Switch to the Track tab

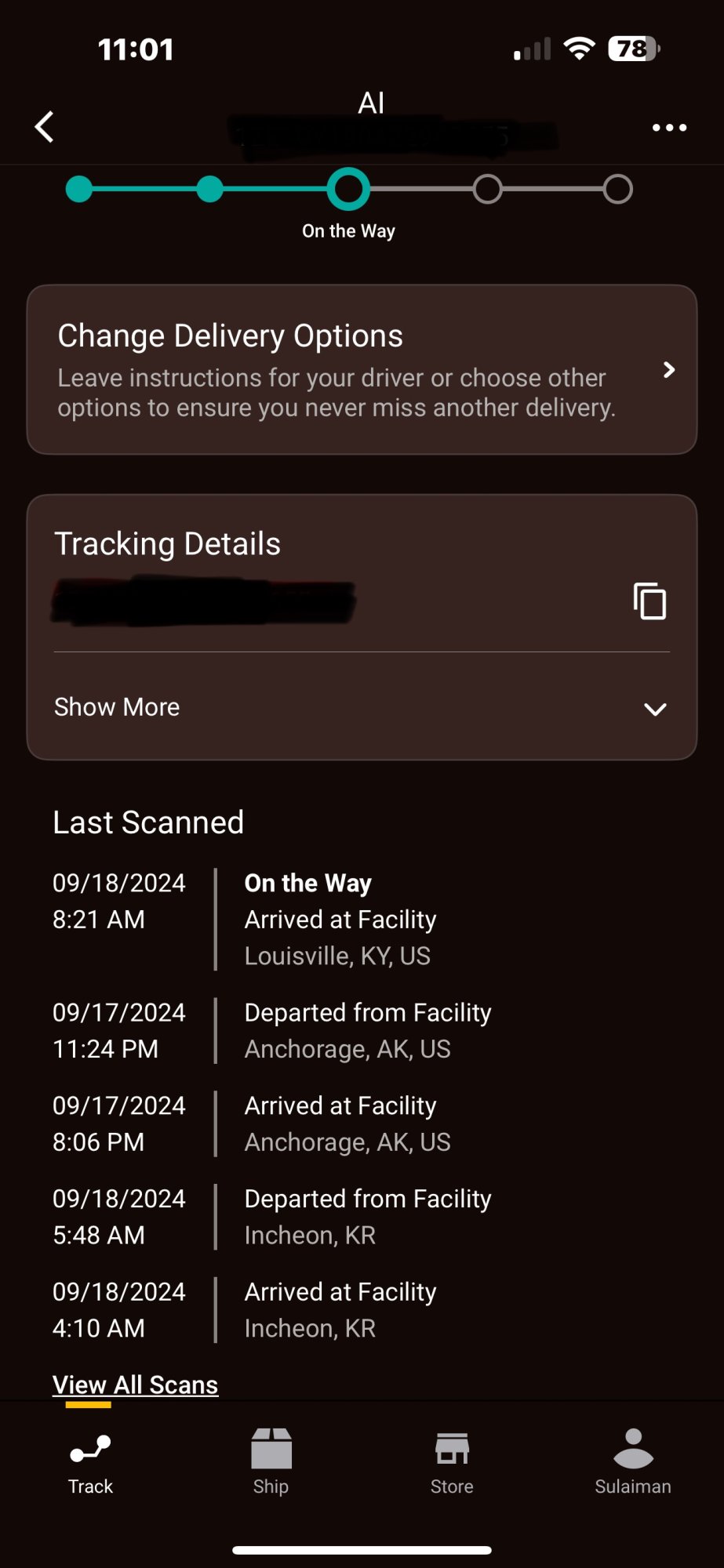click(90, 1461)
